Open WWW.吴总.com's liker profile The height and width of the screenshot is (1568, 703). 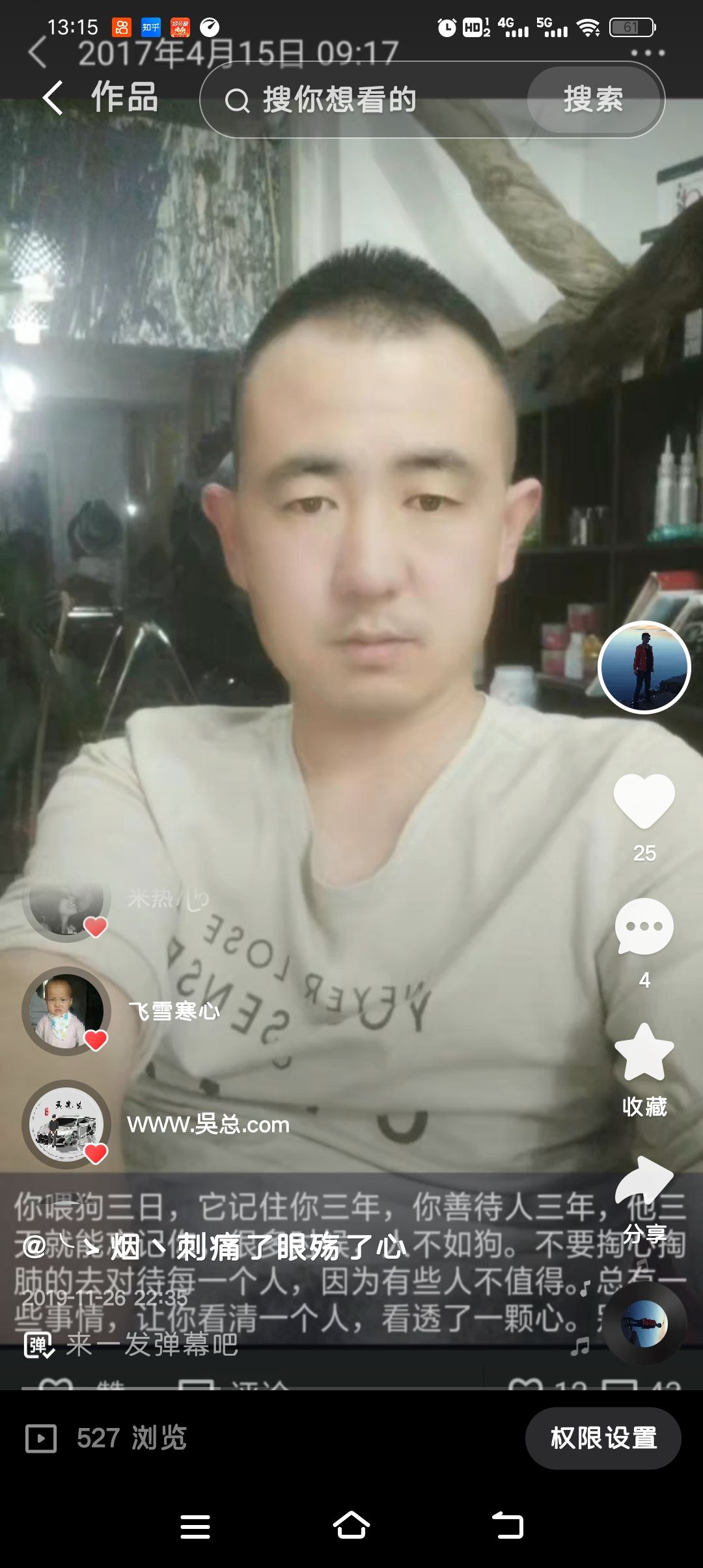66,1124
